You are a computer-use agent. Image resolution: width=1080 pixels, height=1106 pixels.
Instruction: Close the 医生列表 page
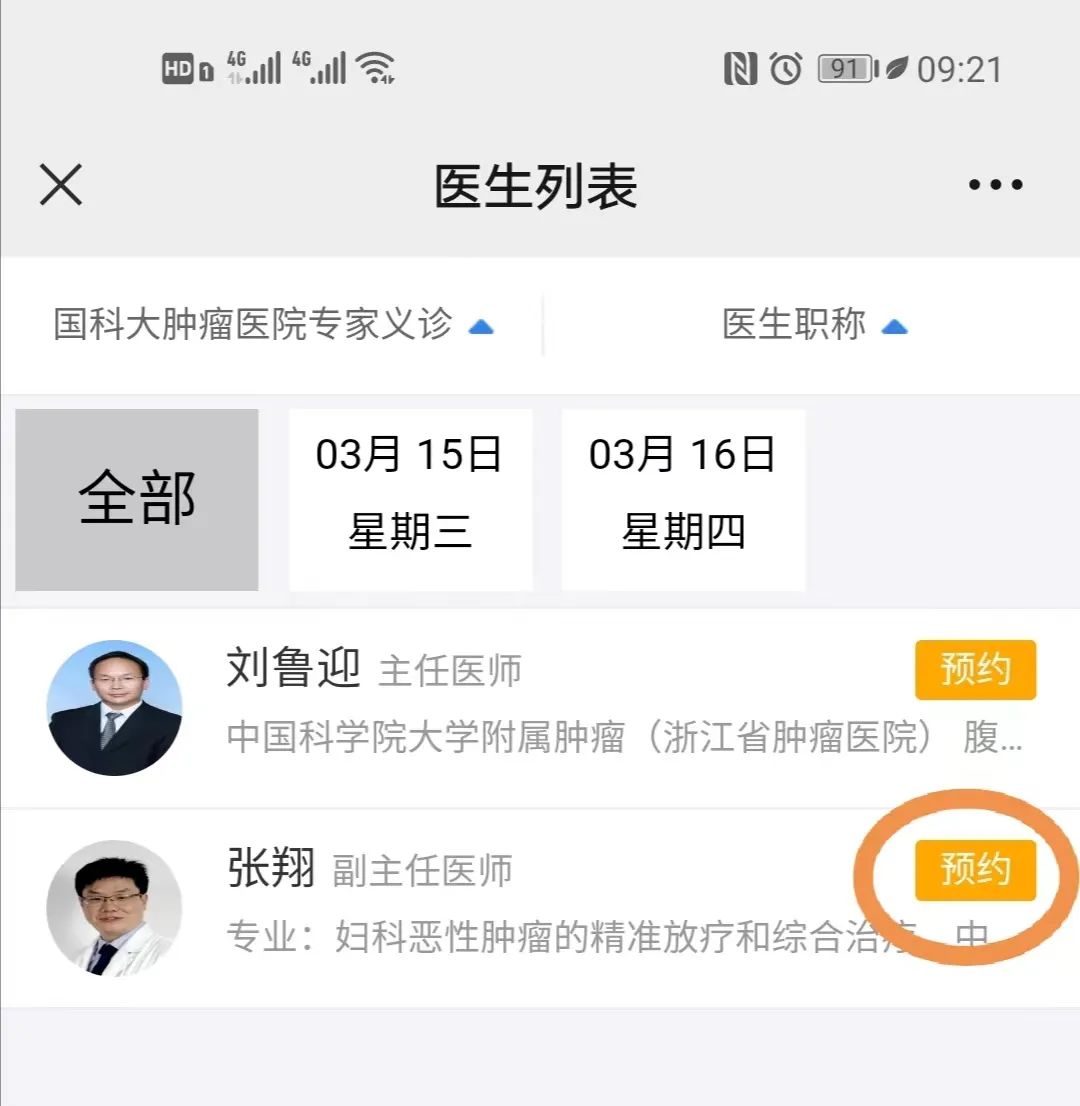61,185
